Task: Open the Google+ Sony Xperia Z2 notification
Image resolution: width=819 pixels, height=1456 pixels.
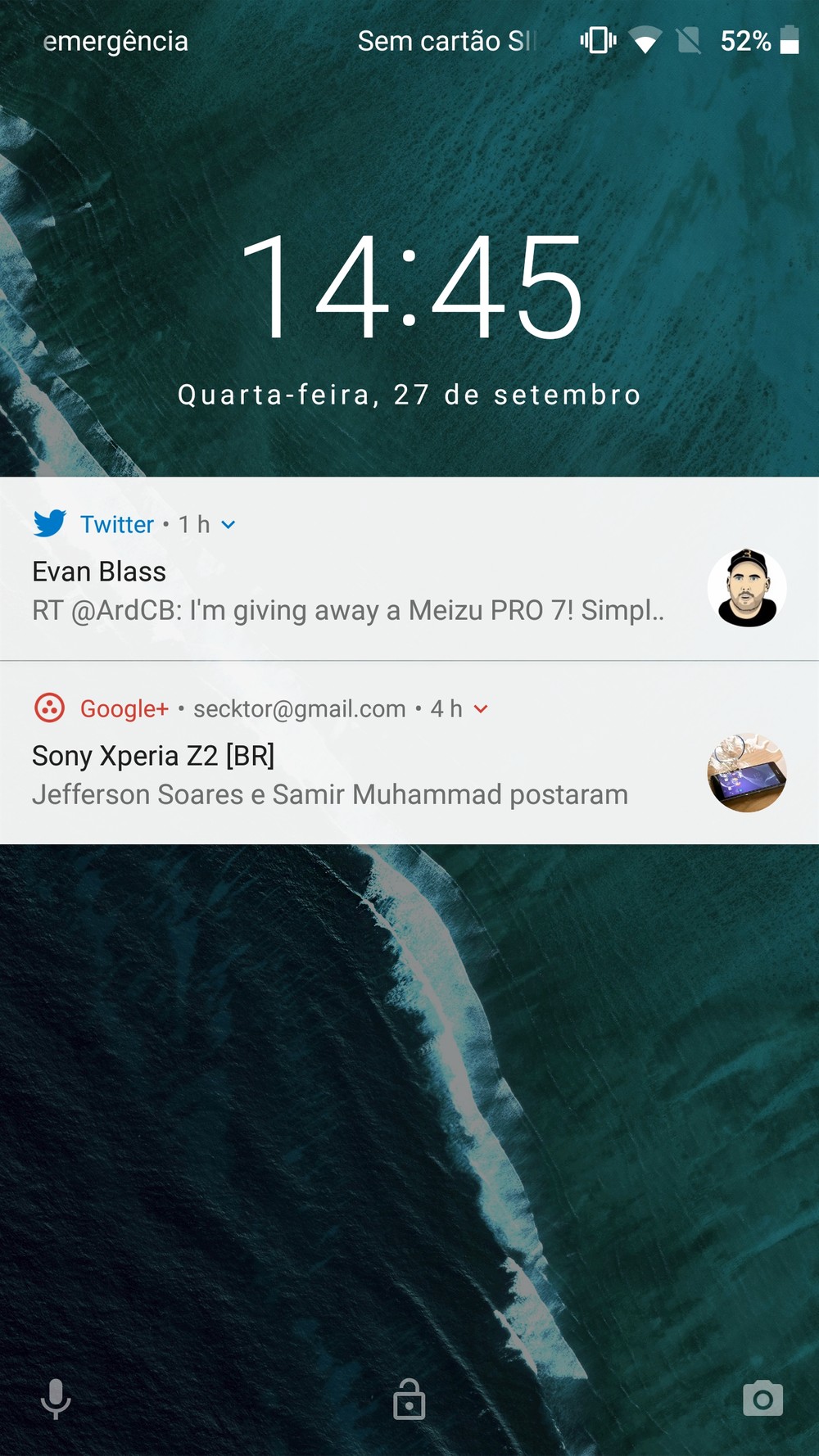Action: click(x=409, y=753)
